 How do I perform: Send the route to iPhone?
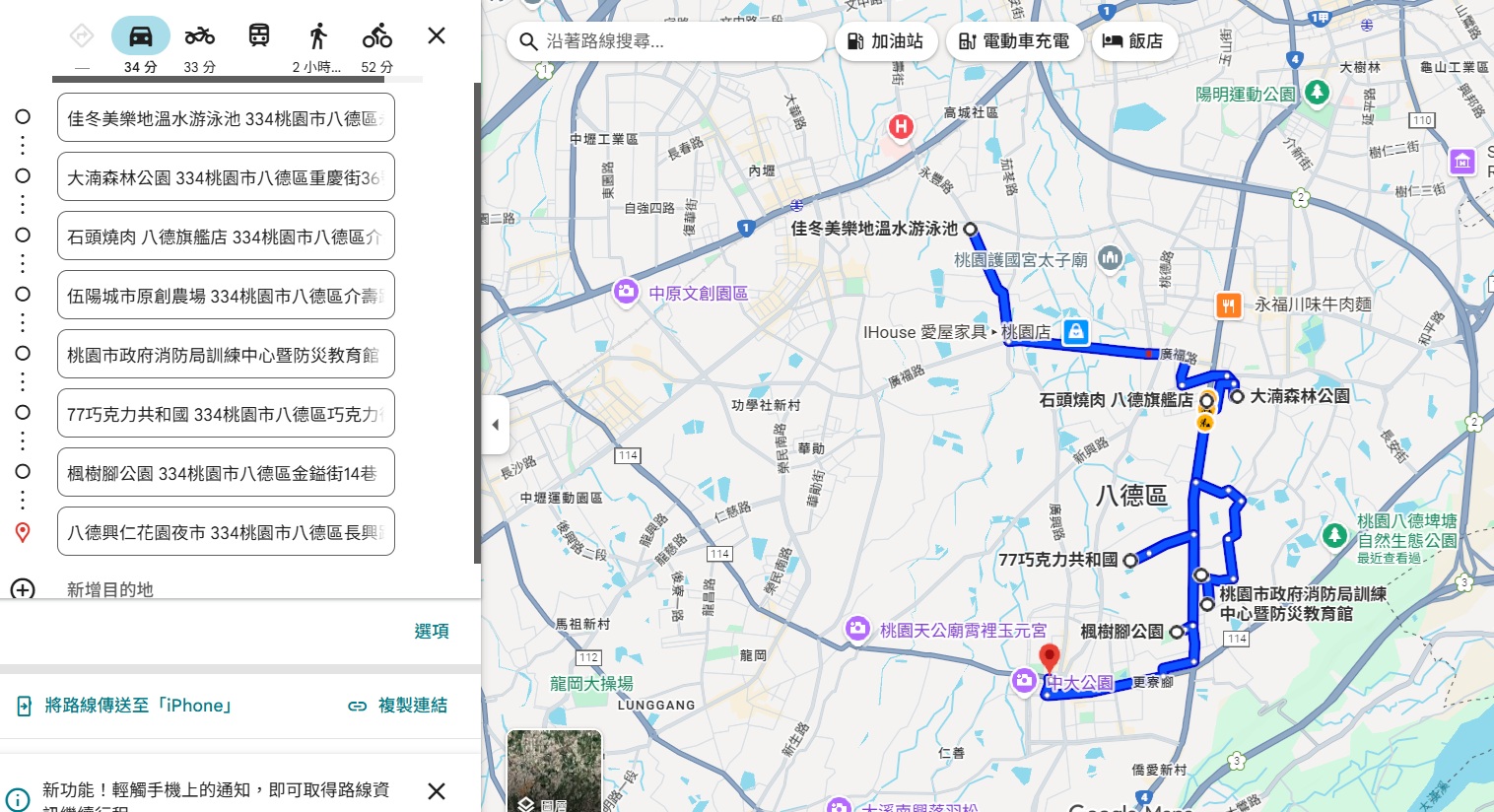coord(125,706)
